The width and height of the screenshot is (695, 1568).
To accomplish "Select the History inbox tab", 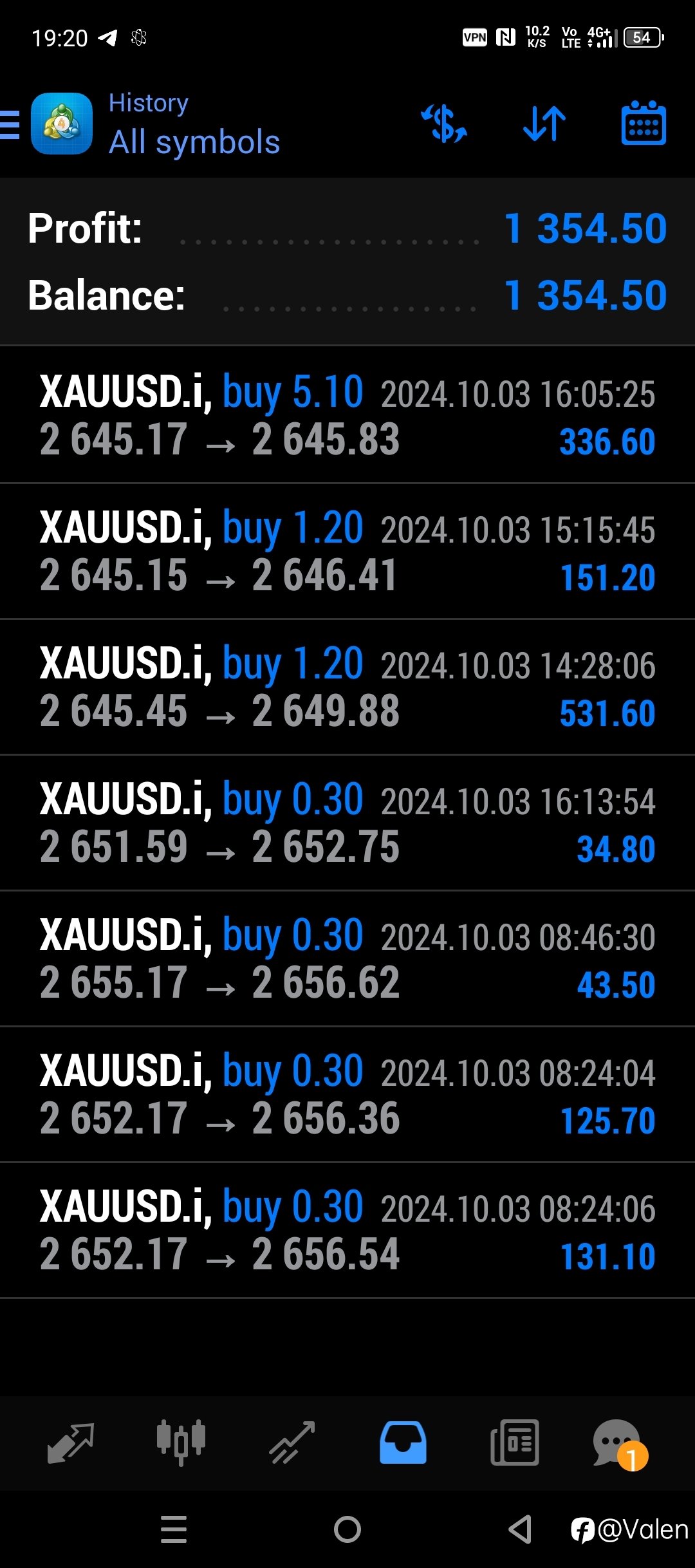I will coord(403,1442).
